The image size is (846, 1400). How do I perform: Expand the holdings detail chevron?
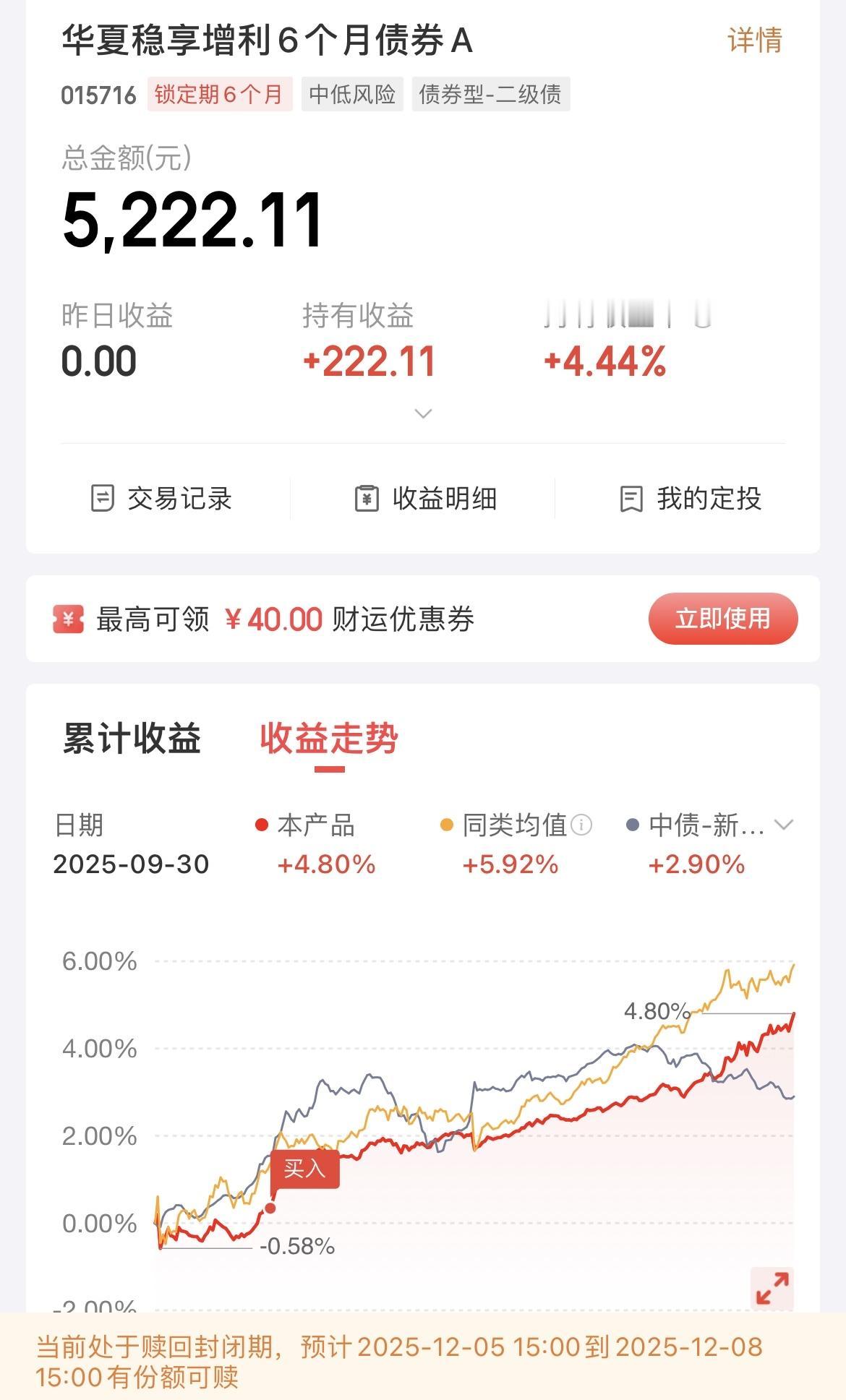[x=422, y=413]
